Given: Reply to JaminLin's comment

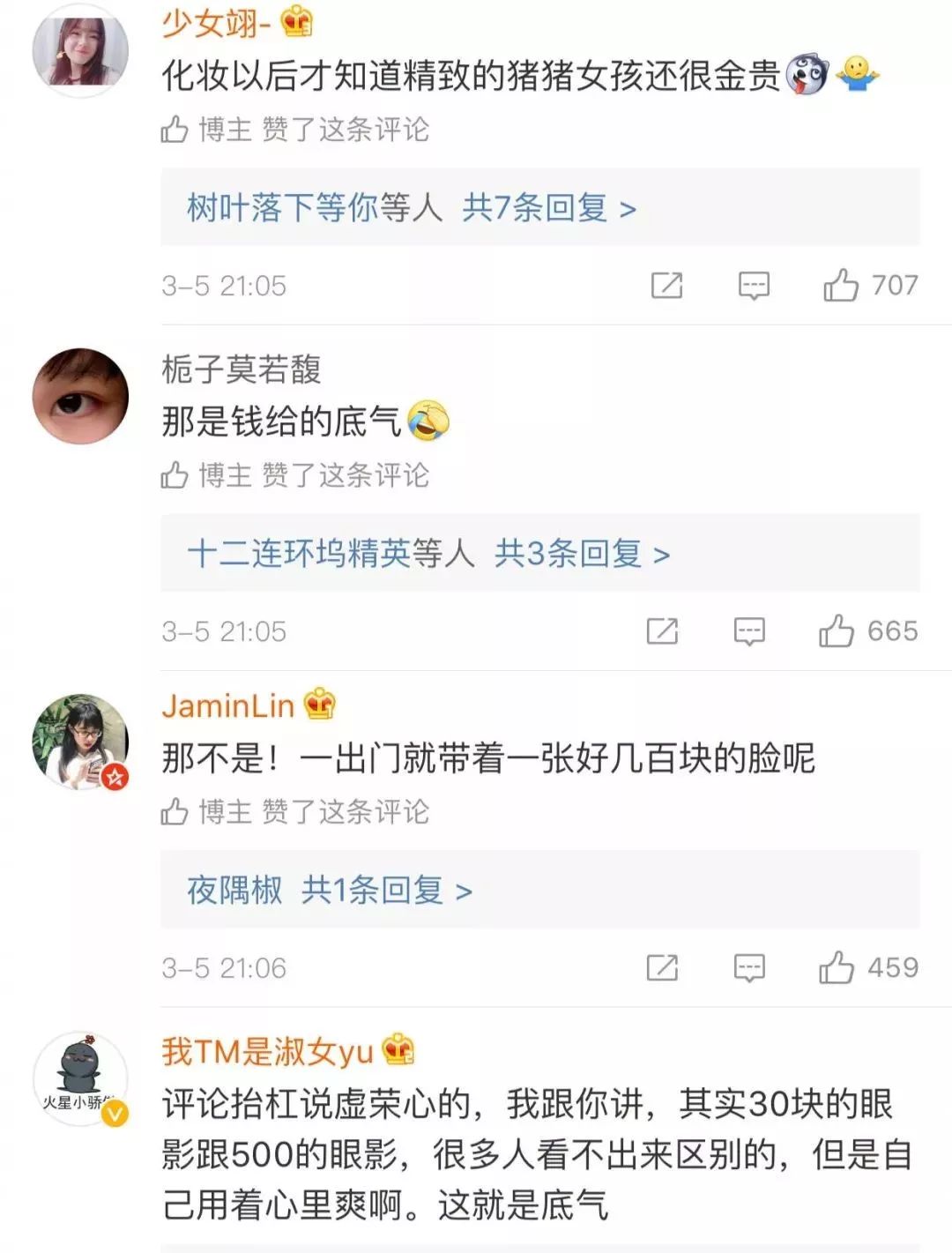Looking at the screenshot, I should click(749, 967).
